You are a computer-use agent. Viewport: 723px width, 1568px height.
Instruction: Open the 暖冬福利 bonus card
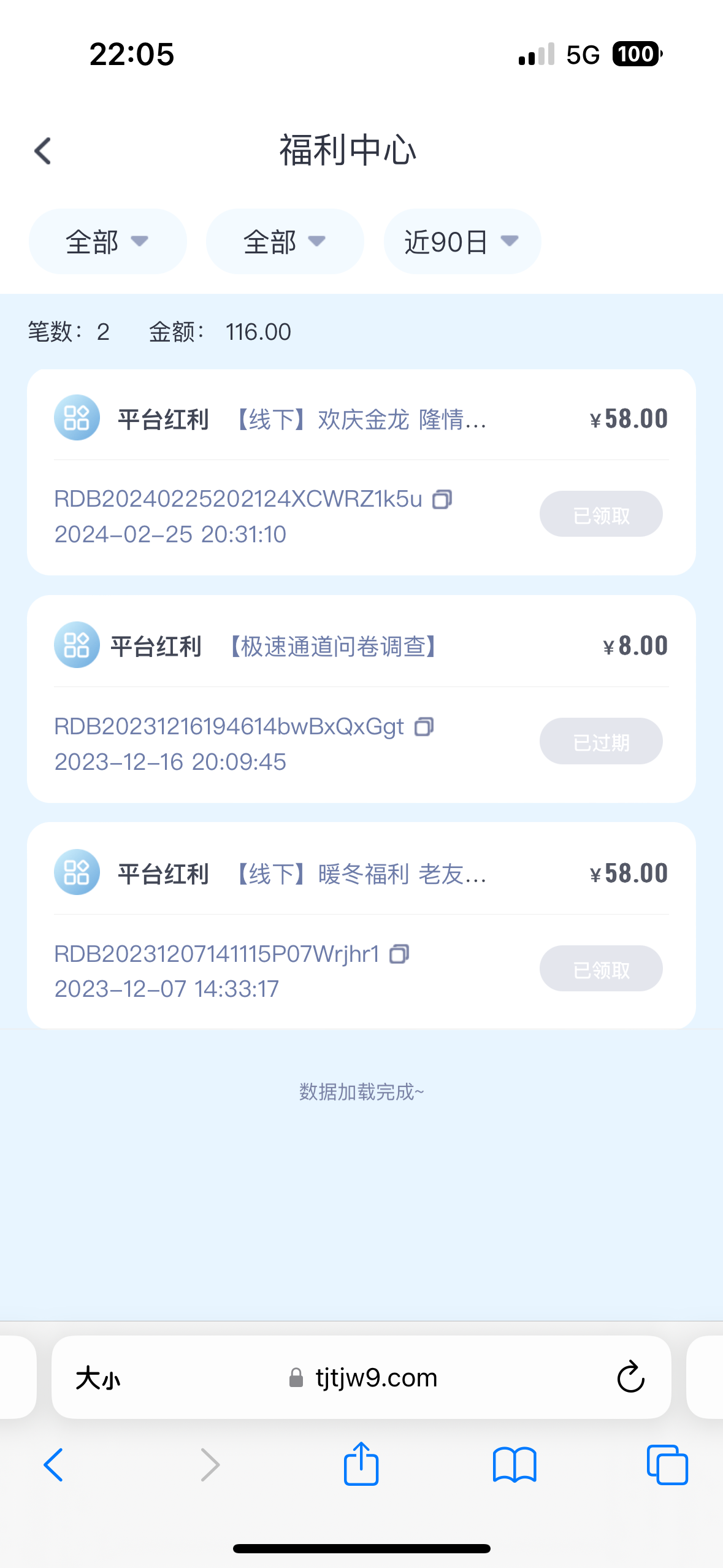click(362, 874)
